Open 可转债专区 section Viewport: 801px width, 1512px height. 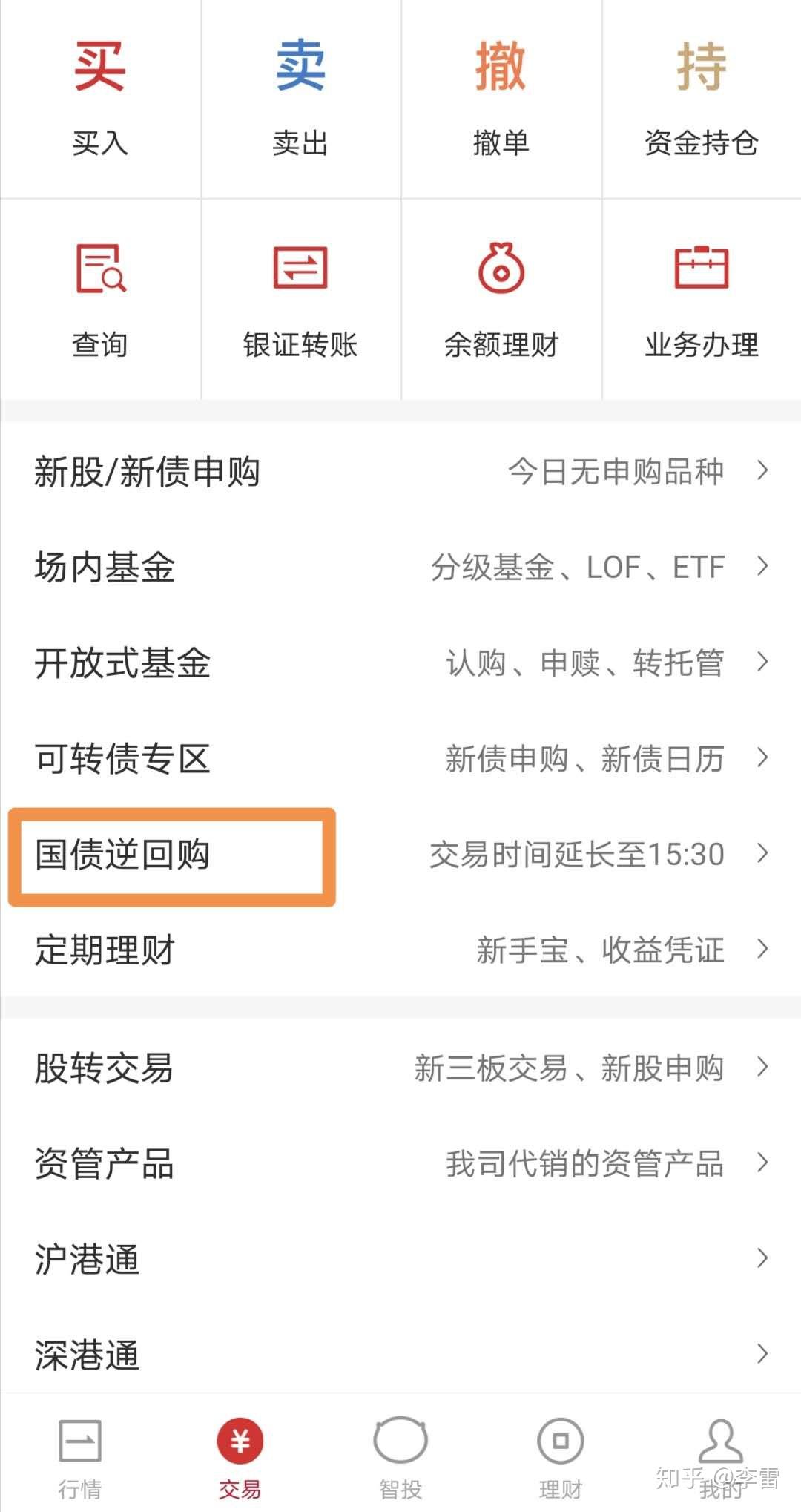pyautogui.click(x=400, y=758)
